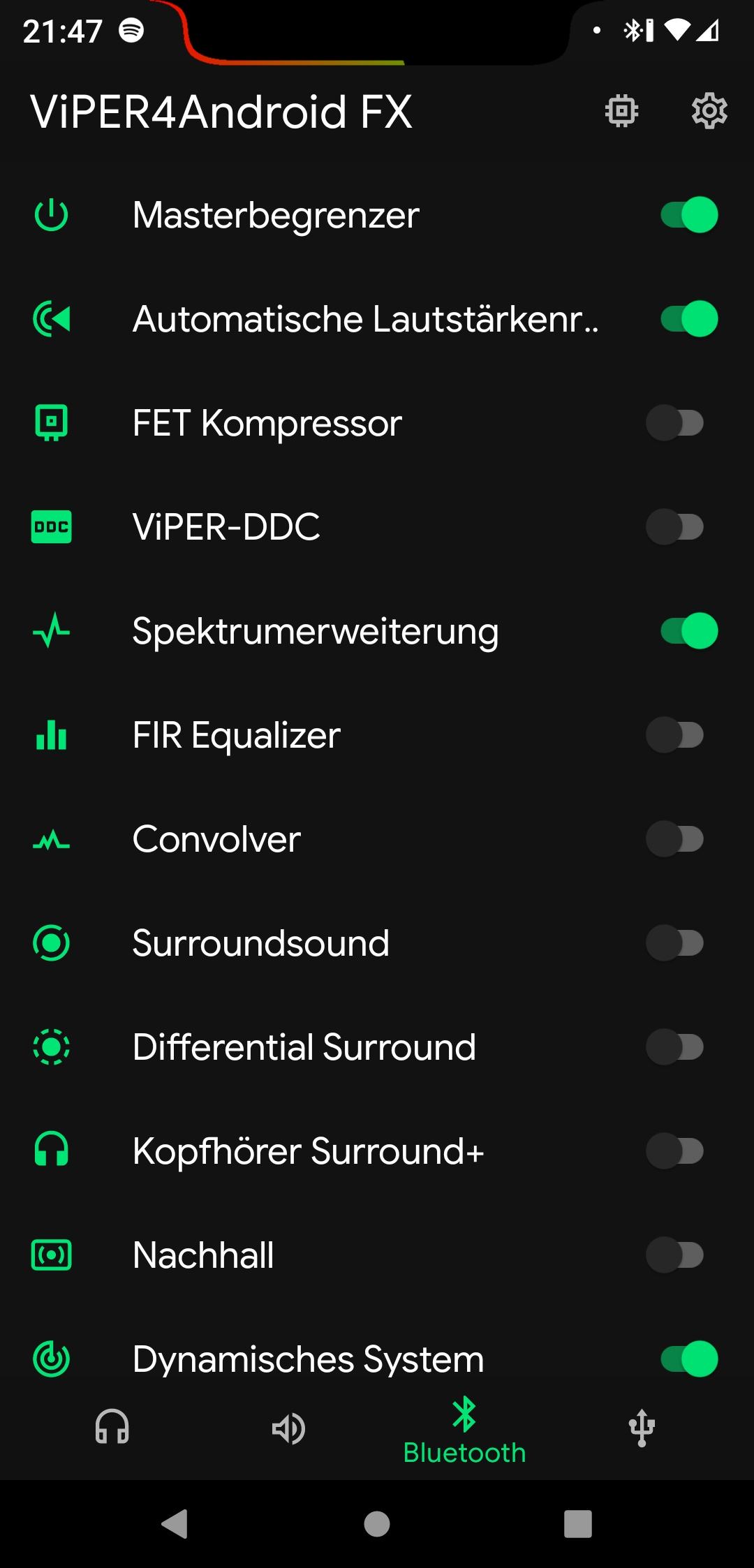Switch off Spektrumerweiterung

click(689, 631)
